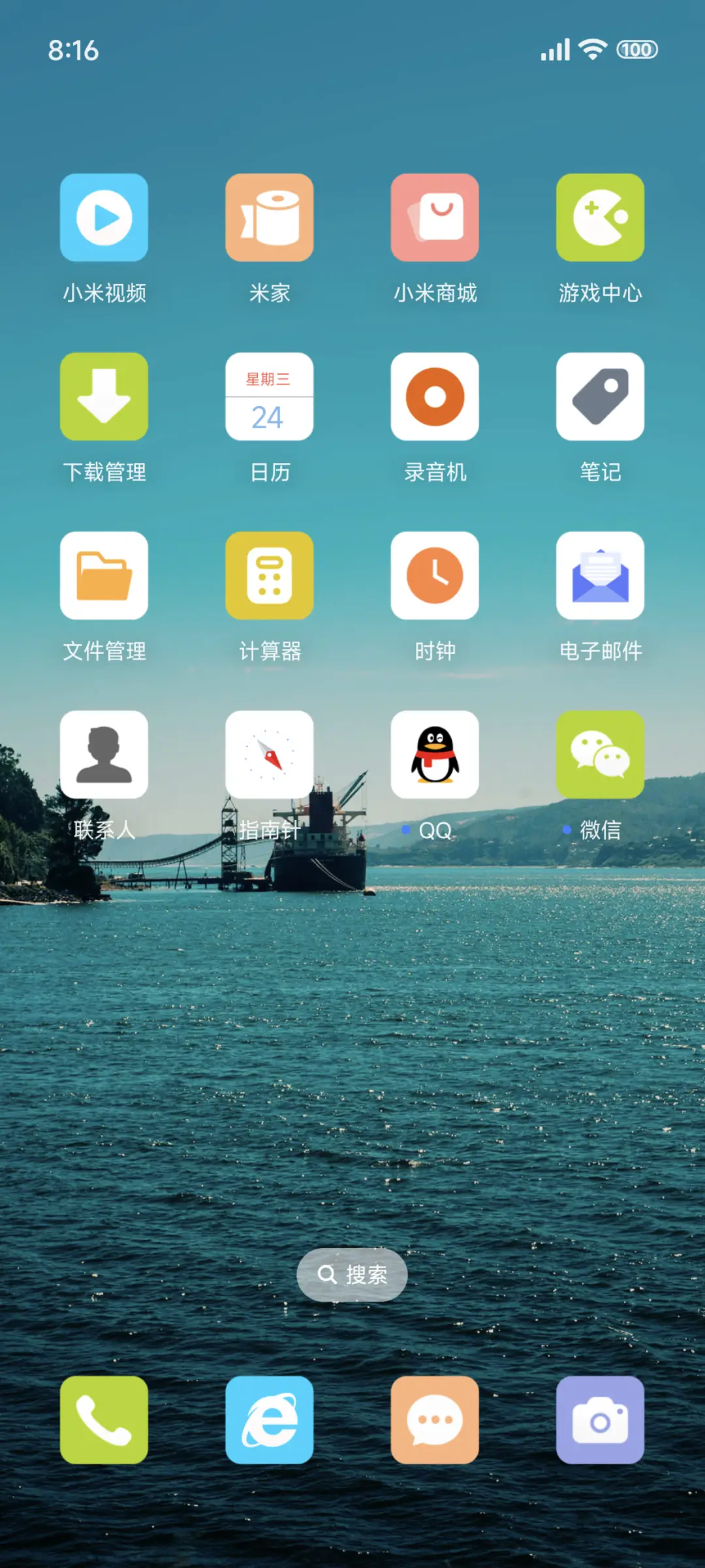Launch 微信 WeChat

(600, 754)
